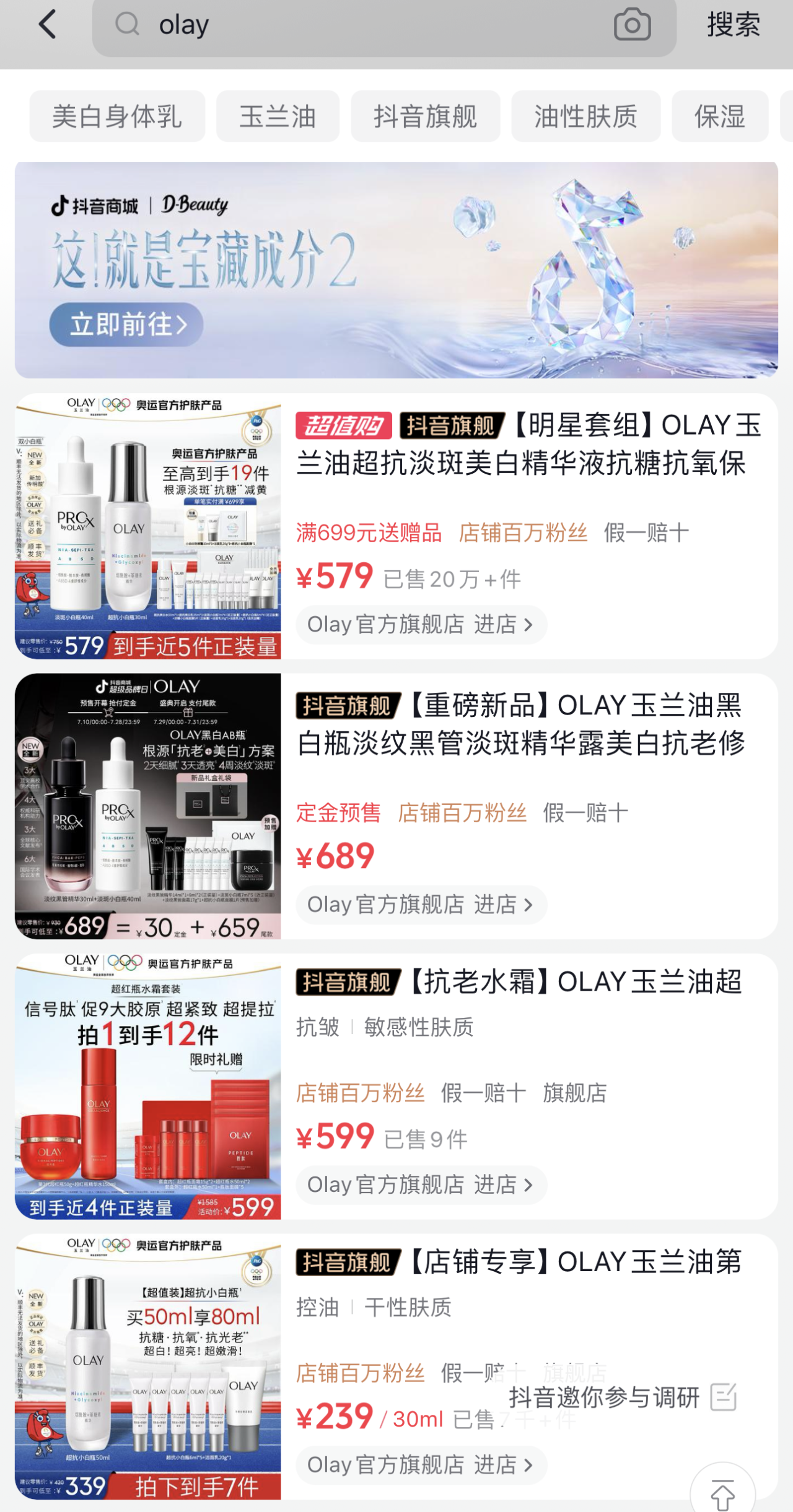Enter the store from the ¥689 product
This screenshot has width=793, height=1512.
(x=421, y=905)
